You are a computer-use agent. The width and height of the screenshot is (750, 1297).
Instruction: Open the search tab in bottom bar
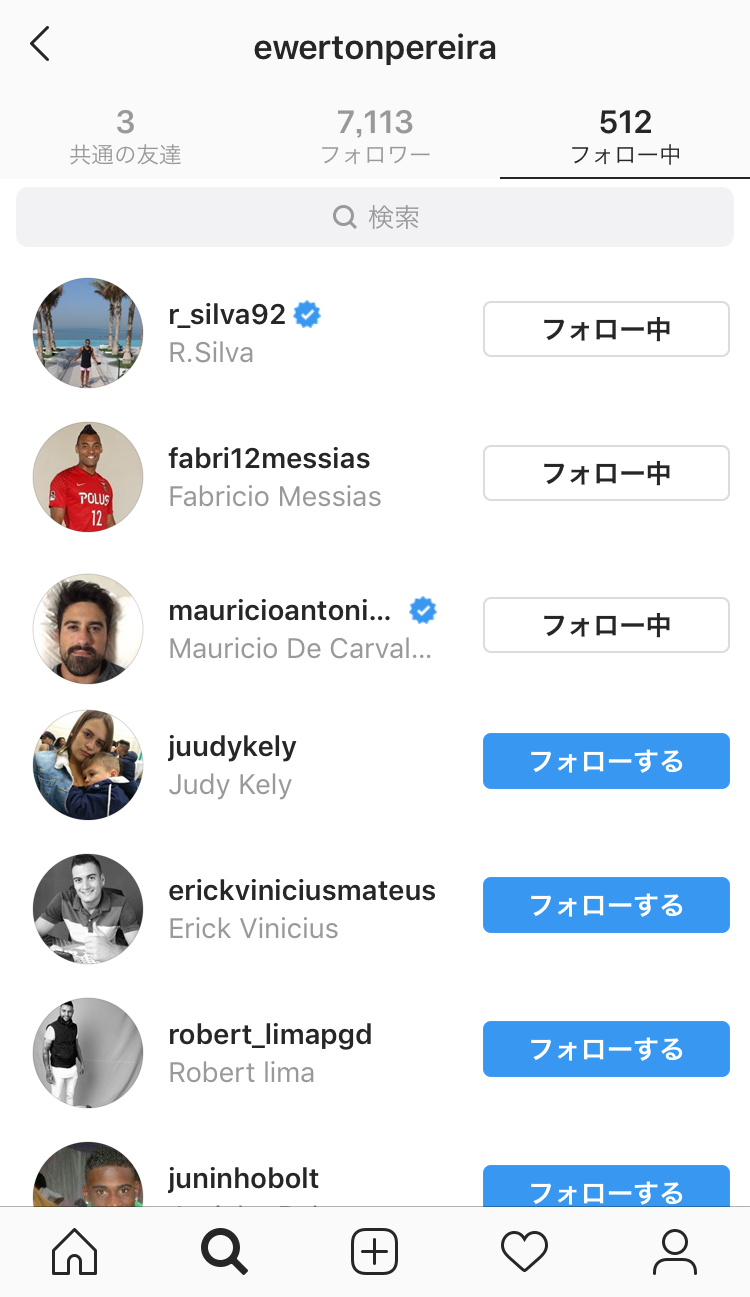[224, 1251]
